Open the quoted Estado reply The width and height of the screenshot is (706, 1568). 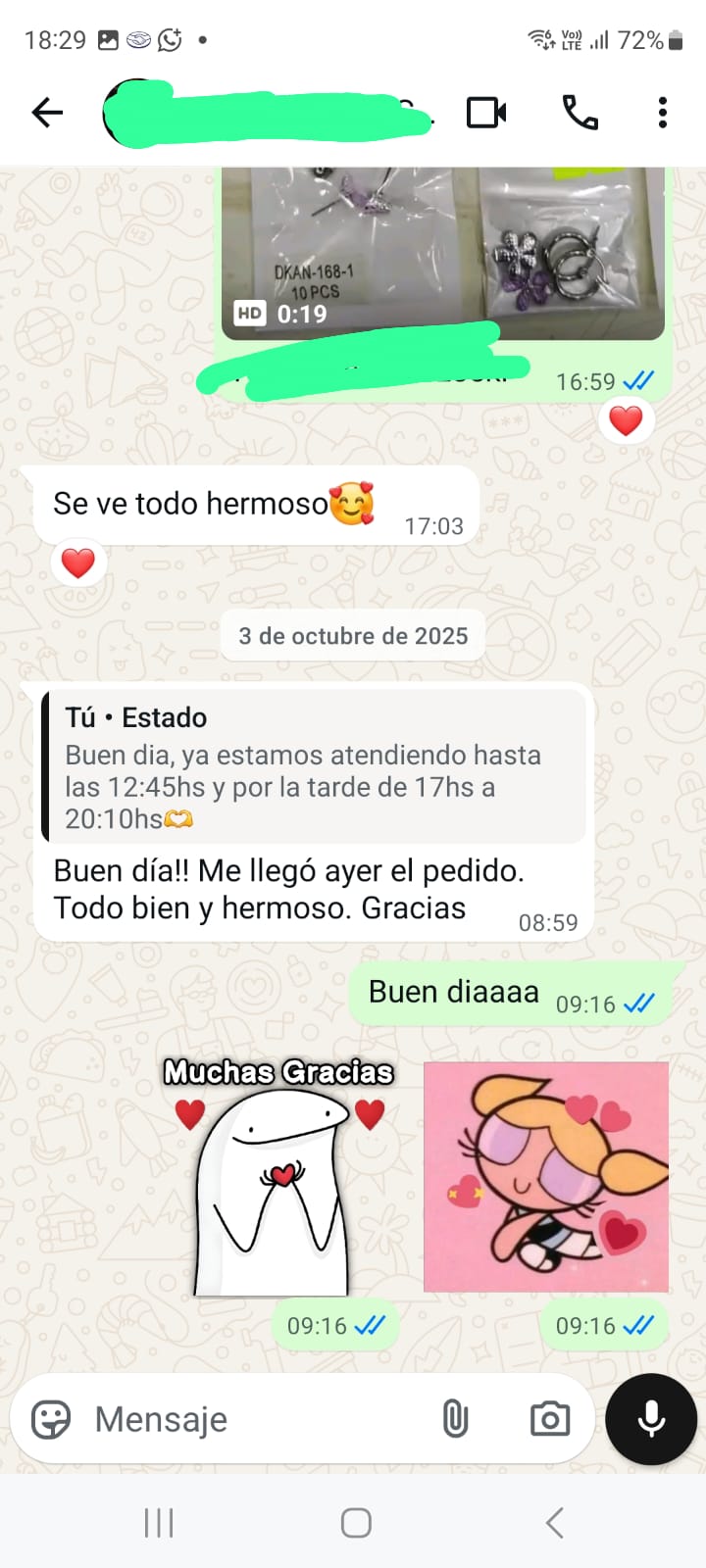[314, 766]
